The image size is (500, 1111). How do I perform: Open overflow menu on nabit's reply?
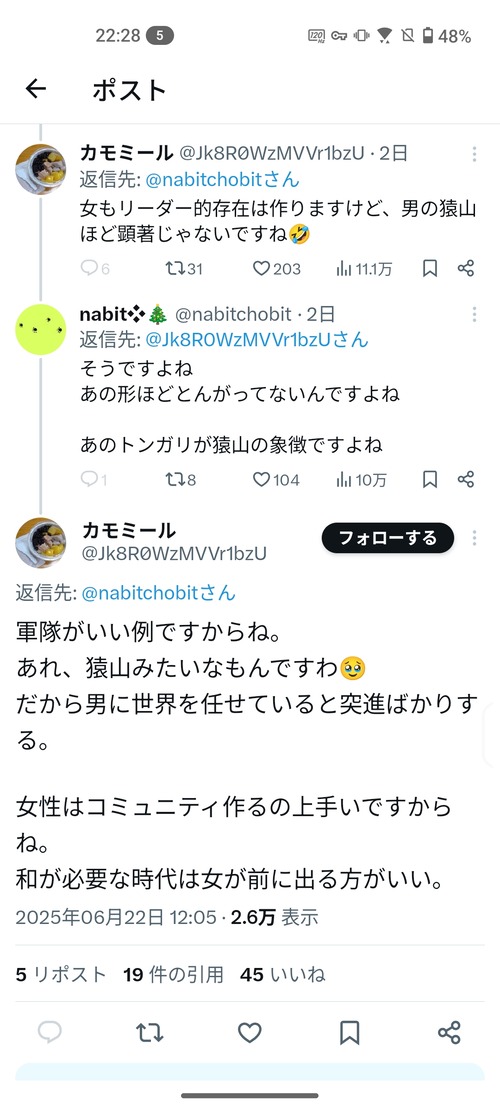(x=474, y=315)
